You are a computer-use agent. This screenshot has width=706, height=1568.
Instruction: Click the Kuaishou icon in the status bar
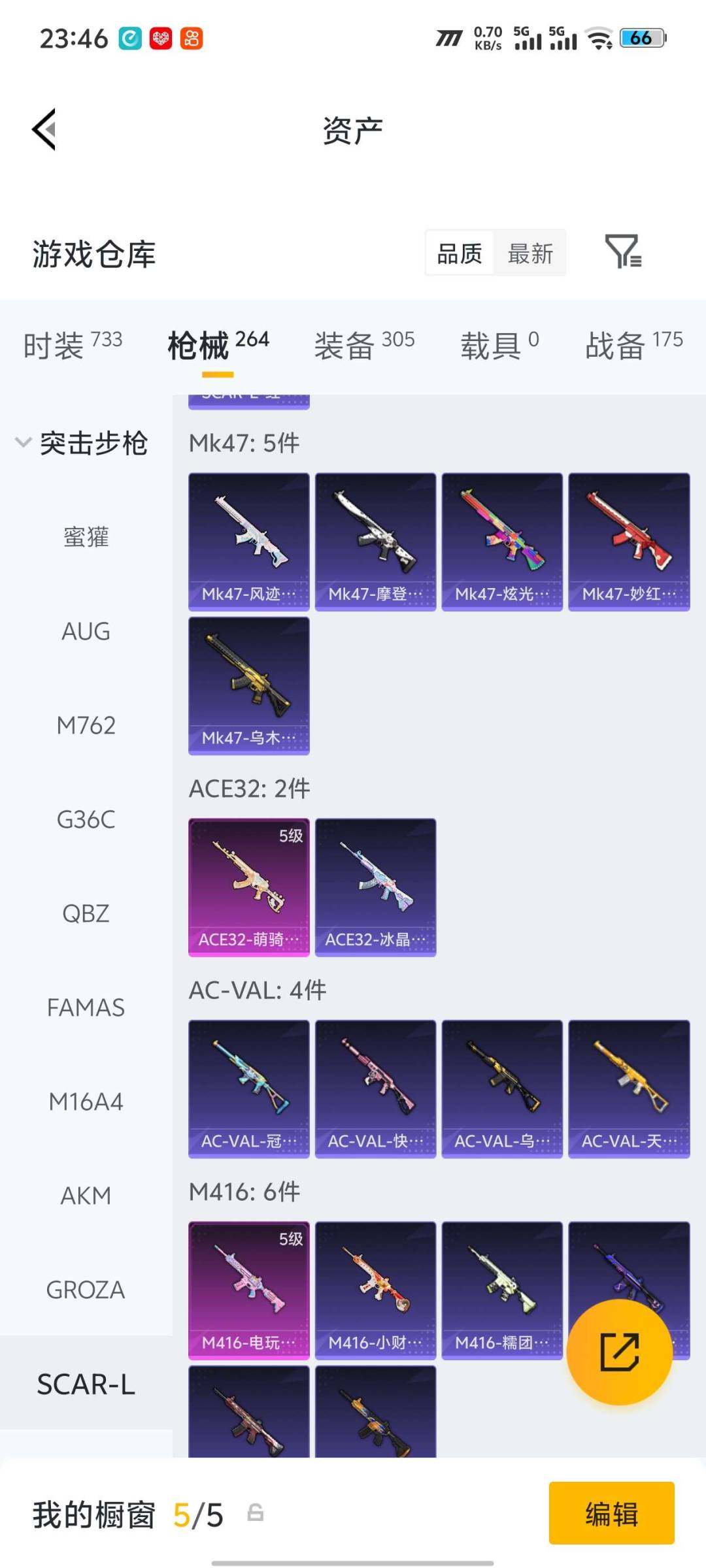(192, 37)
